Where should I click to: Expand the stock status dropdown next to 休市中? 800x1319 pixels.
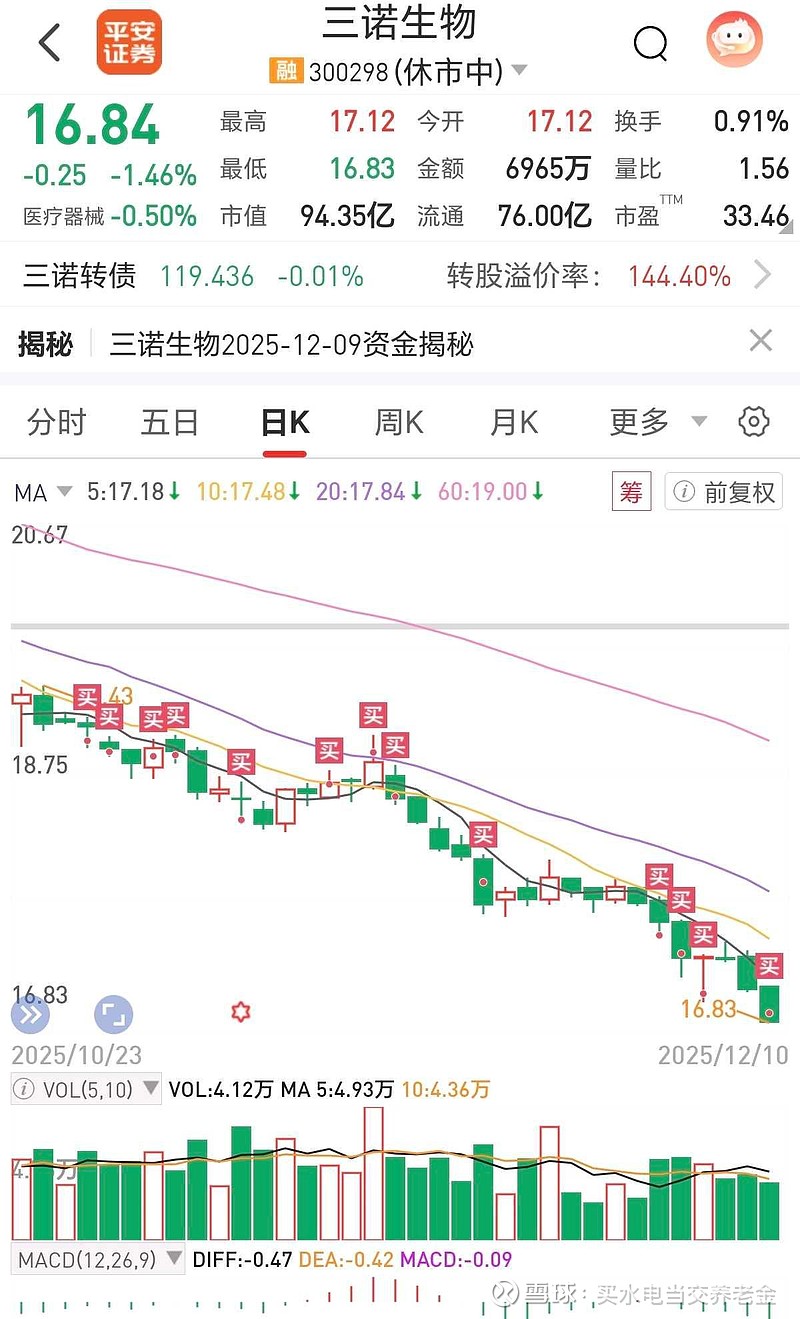[518, 71]
